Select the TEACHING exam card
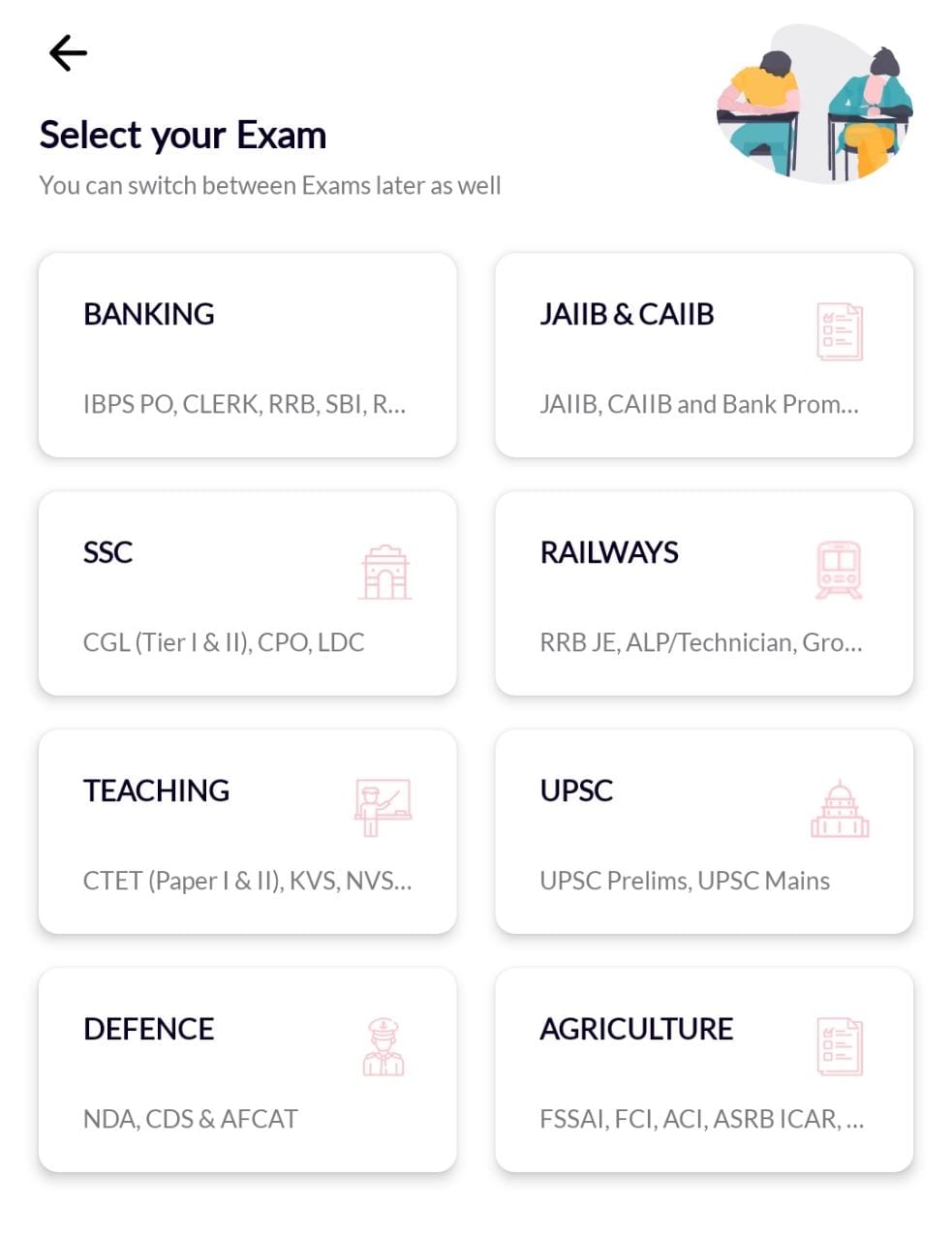Viewport: 952px width, 1240px height. (x=248, y=831)
